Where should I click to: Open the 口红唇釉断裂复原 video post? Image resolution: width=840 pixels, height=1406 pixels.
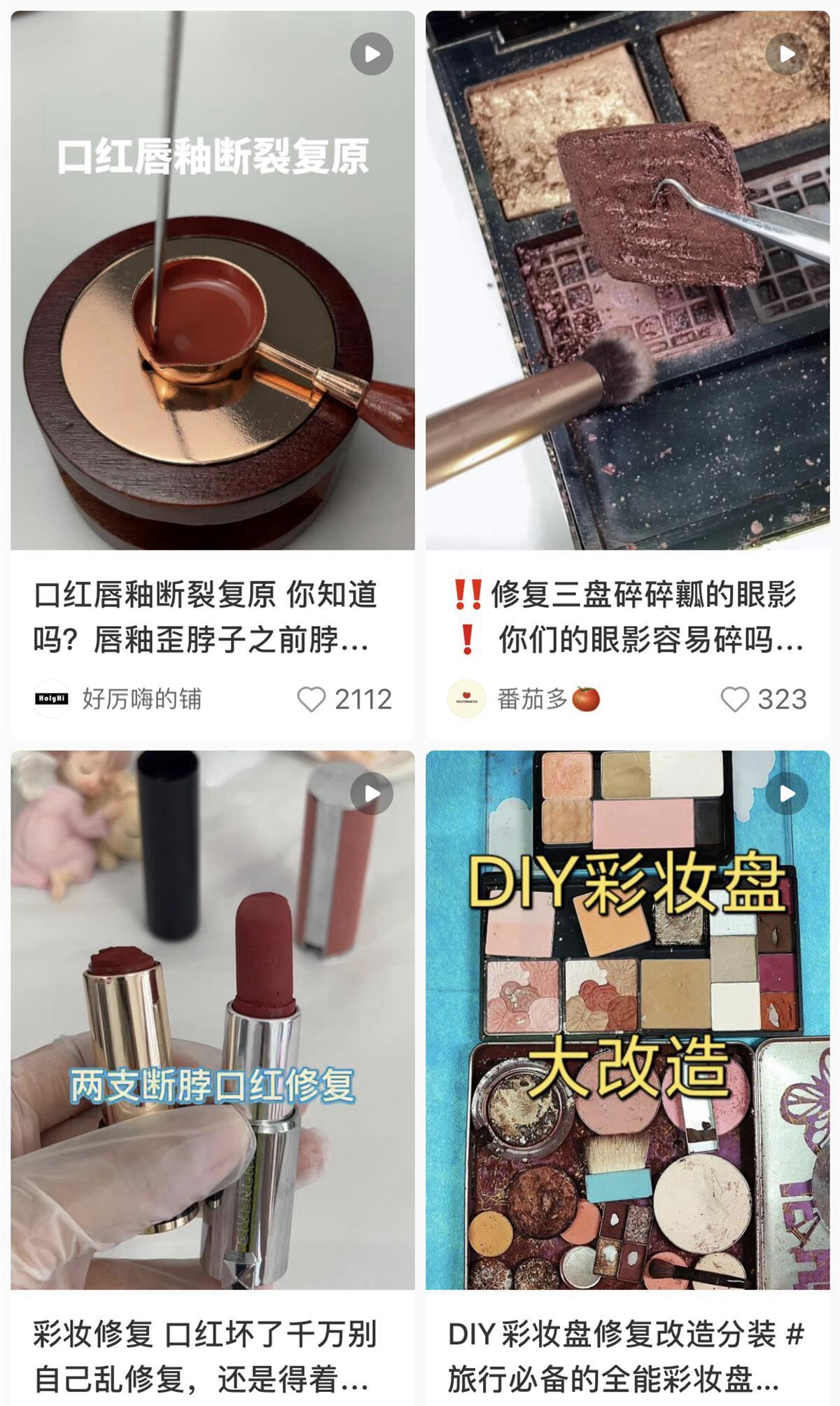(x=212, y=280)
